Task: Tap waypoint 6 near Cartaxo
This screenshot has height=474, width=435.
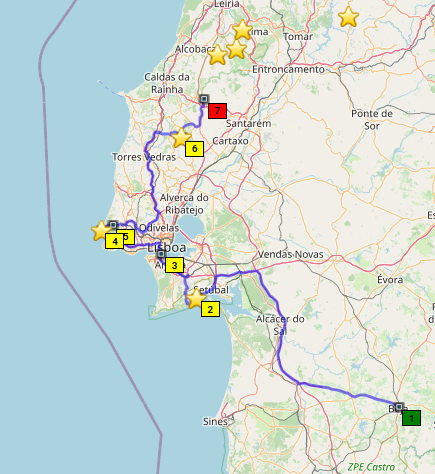Action: pos(194,149)
